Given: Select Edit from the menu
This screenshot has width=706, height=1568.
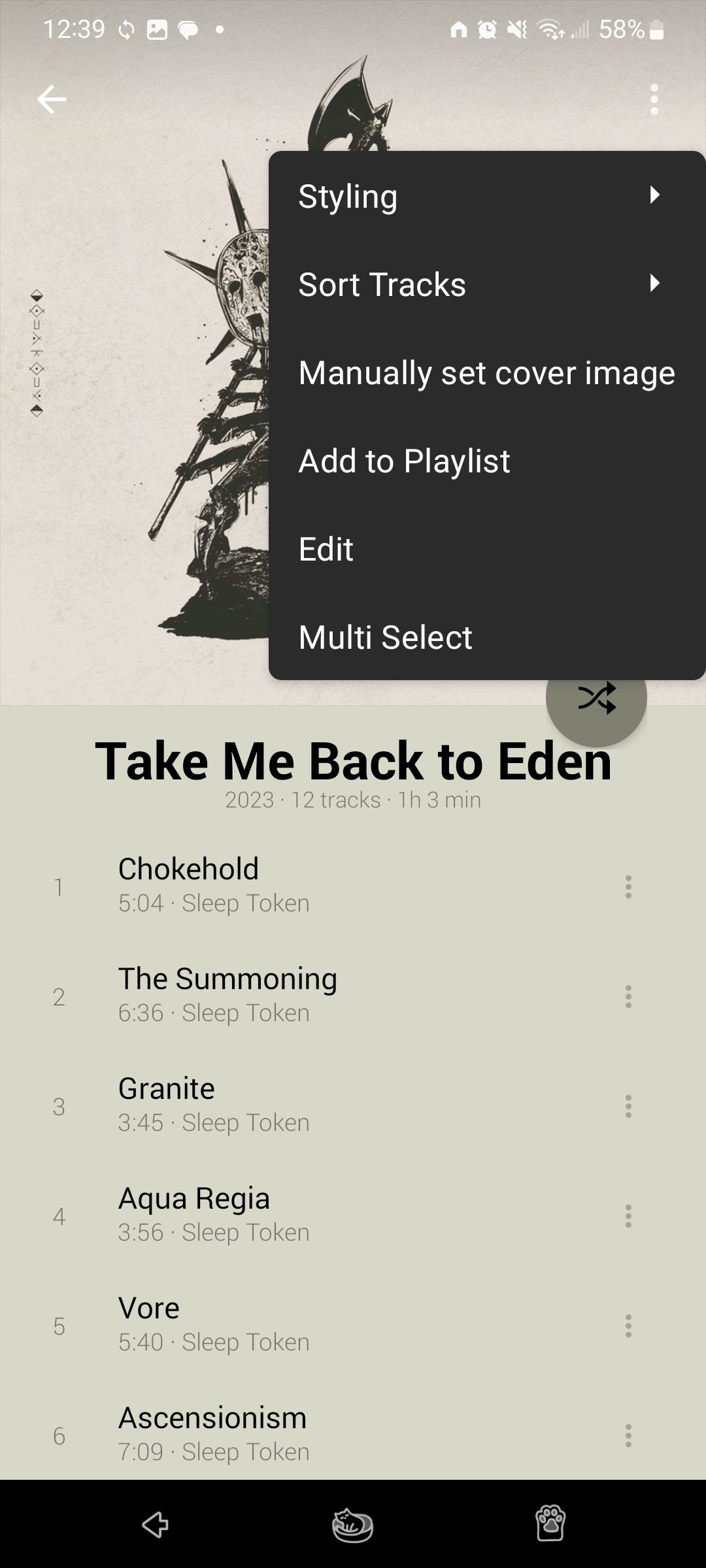Looking at the screenshot, I should click(487, 549).
